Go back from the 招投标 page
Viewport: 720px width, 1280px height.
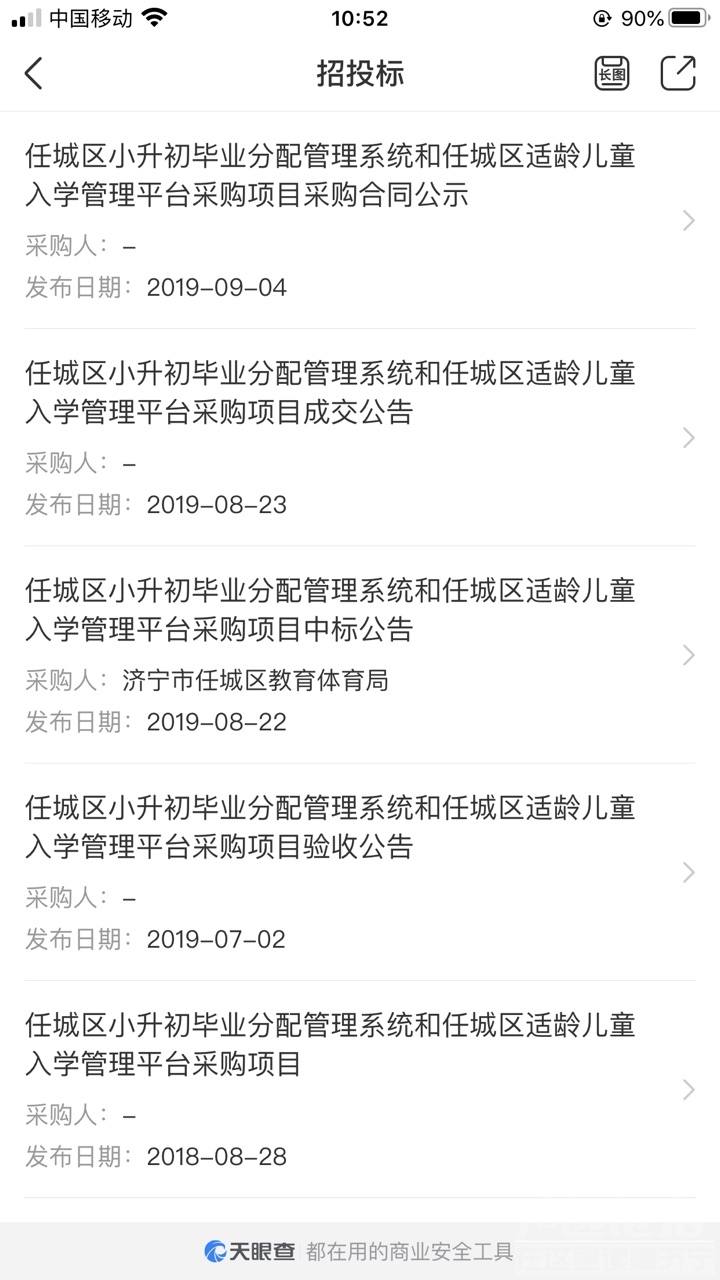[x=34, y=73]
